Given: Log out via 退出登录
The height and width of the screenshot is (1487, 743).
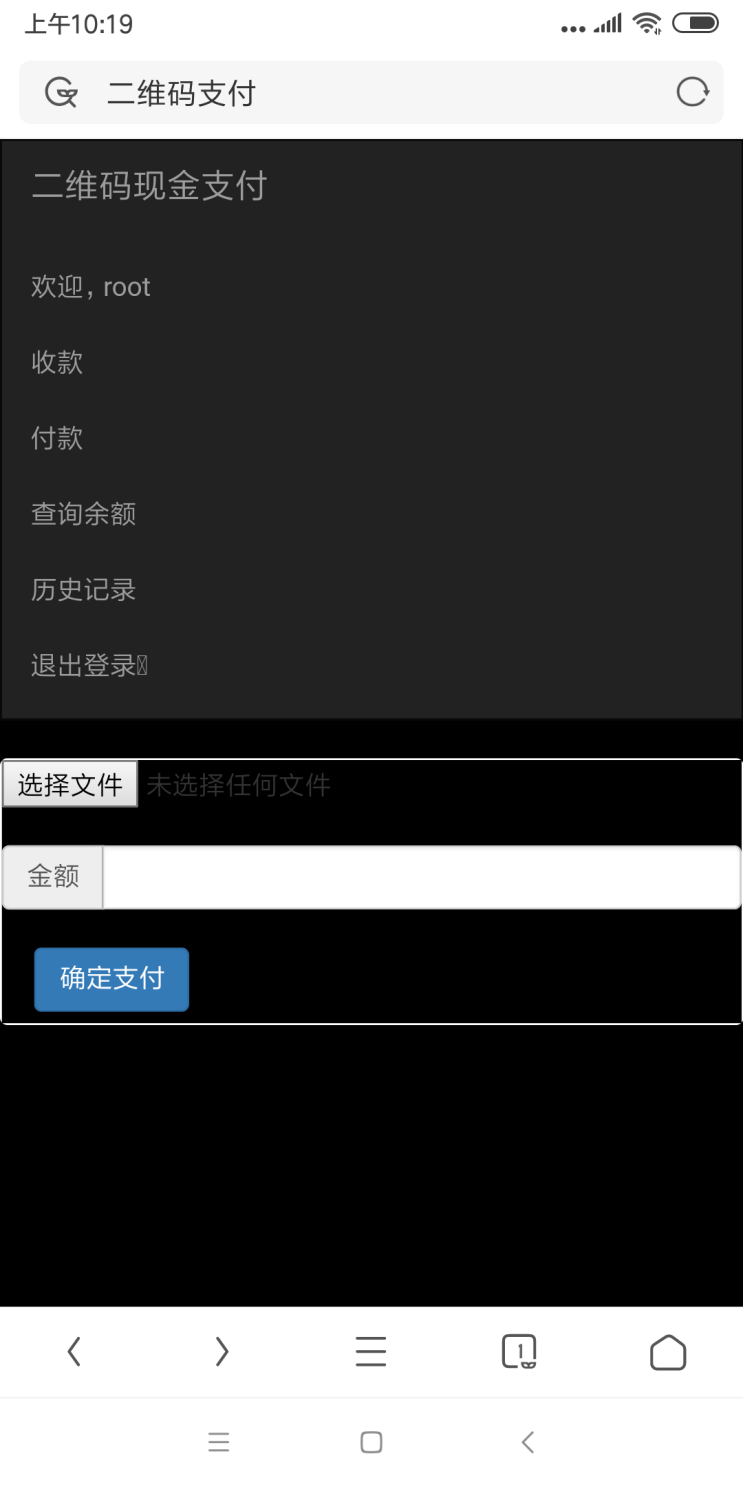Looking at the screenshot, I should (x=84, y=665).
